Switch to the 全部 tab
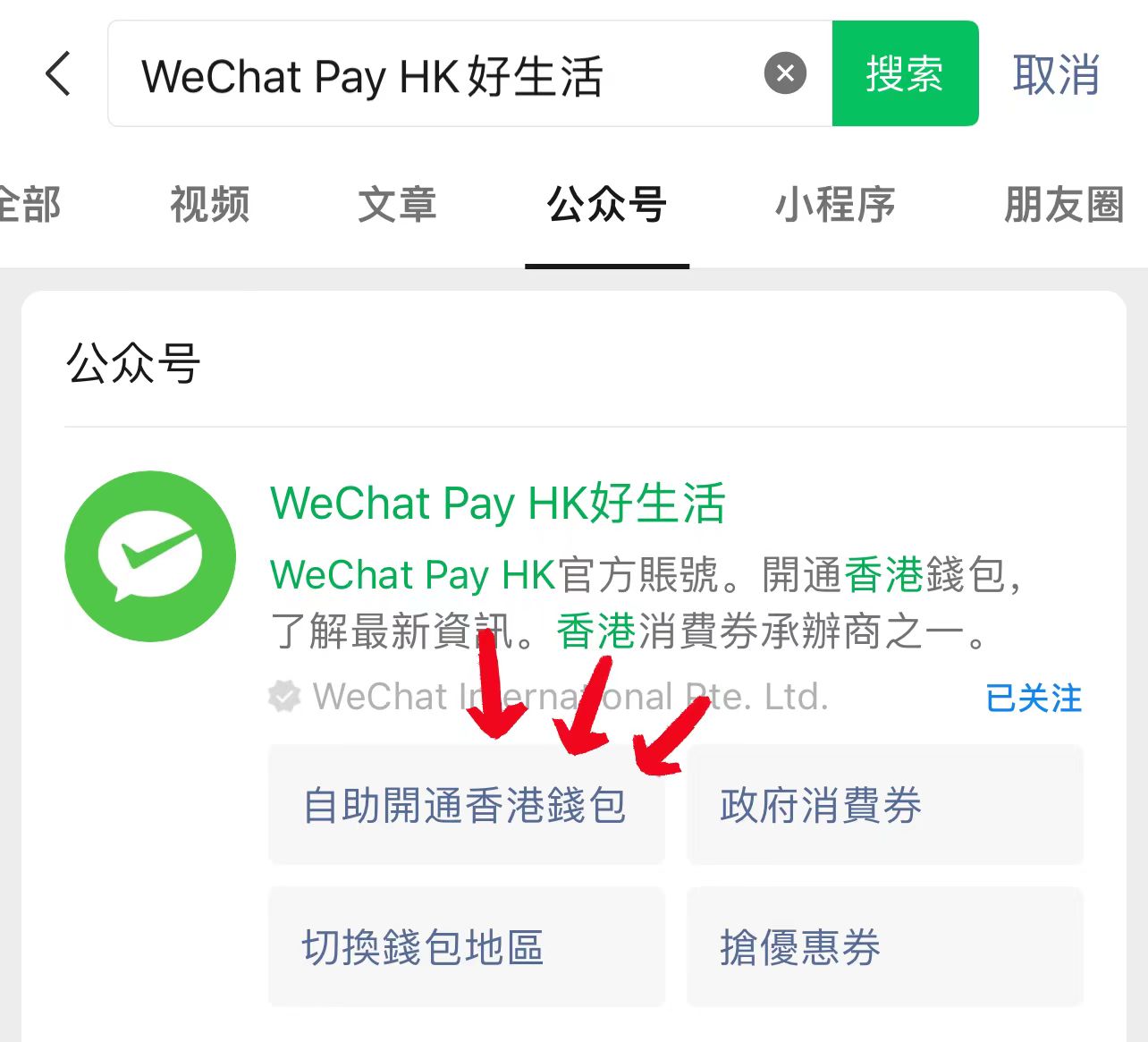Viewport: 1148px width, 1042px height. [x=29, y=205]
